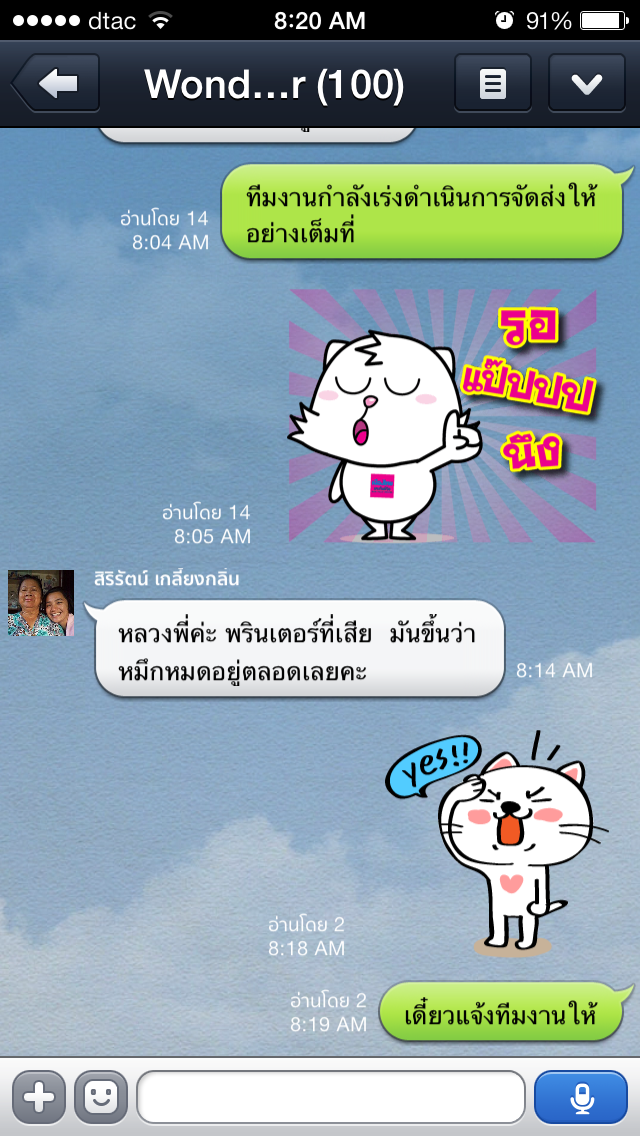Open the sticker and emoji picker

[101, 1098]
